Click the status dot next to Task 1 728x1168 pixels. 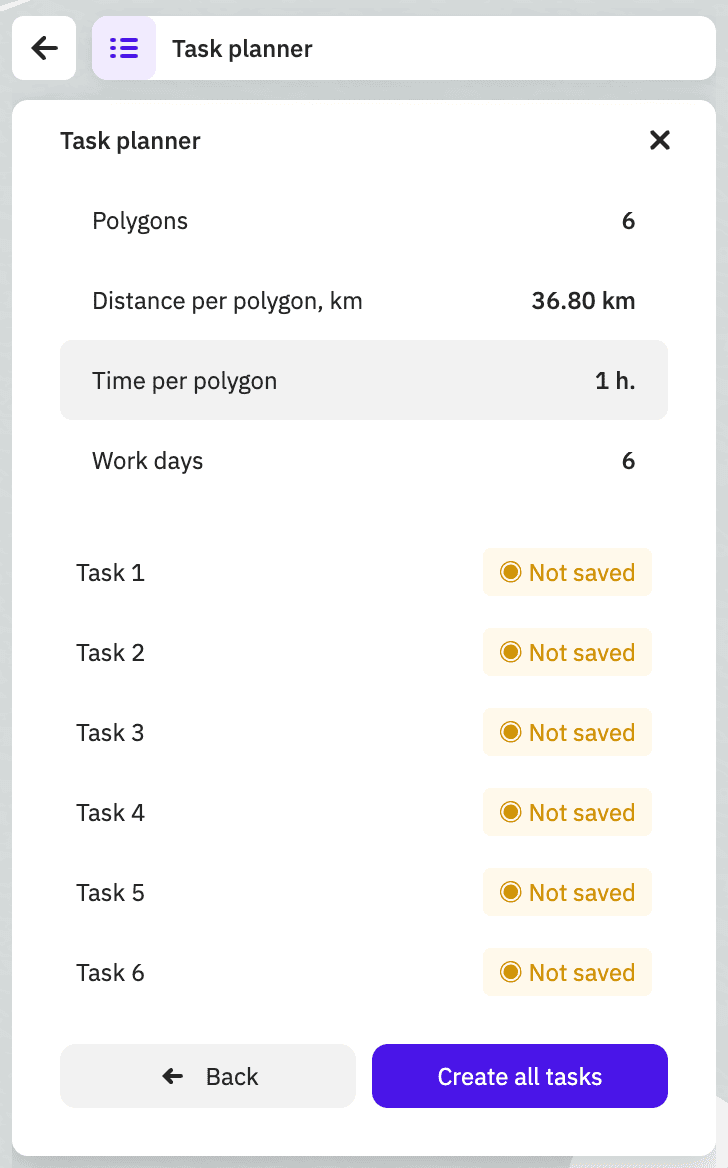[510, 572]
